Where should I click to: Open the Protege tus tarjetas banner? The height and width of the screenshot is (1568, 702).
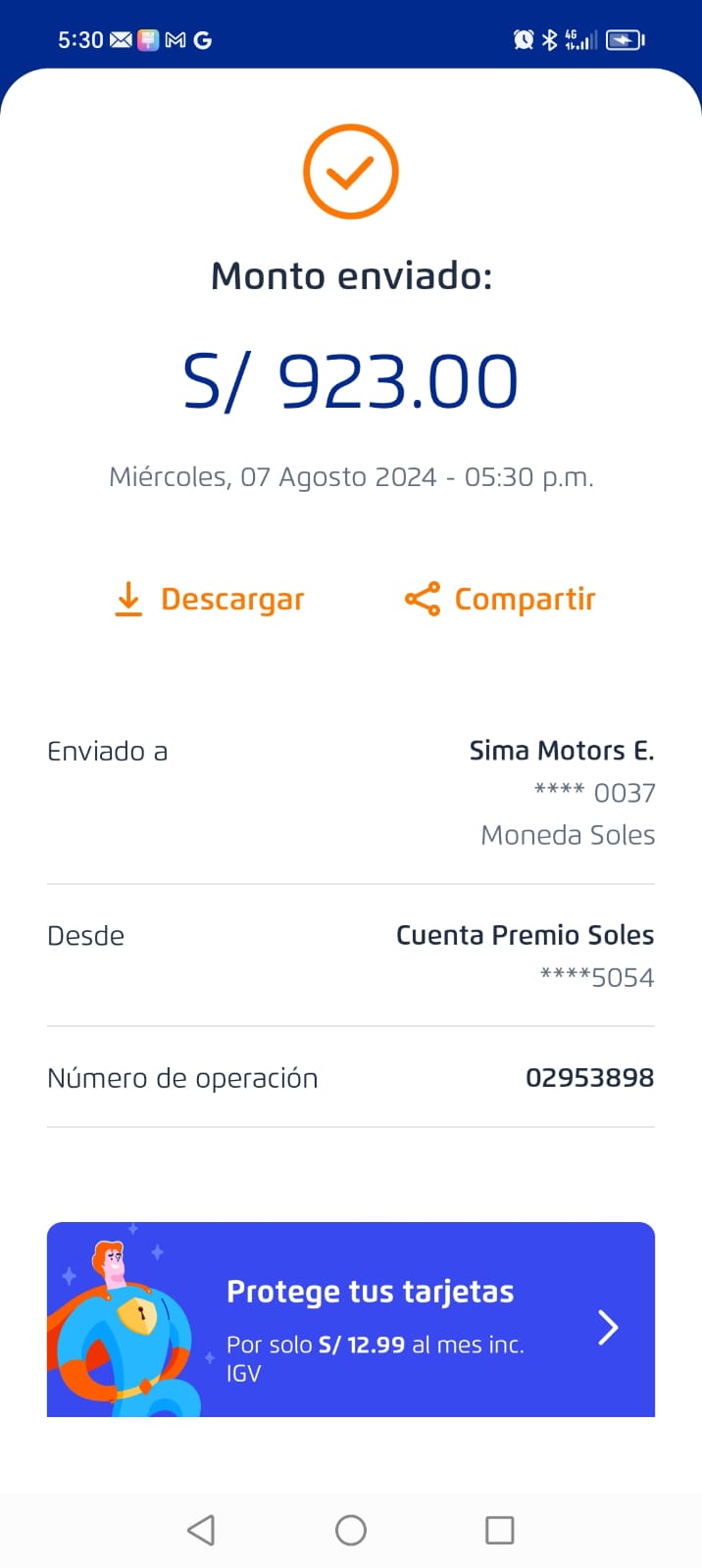click(351, 1319)
